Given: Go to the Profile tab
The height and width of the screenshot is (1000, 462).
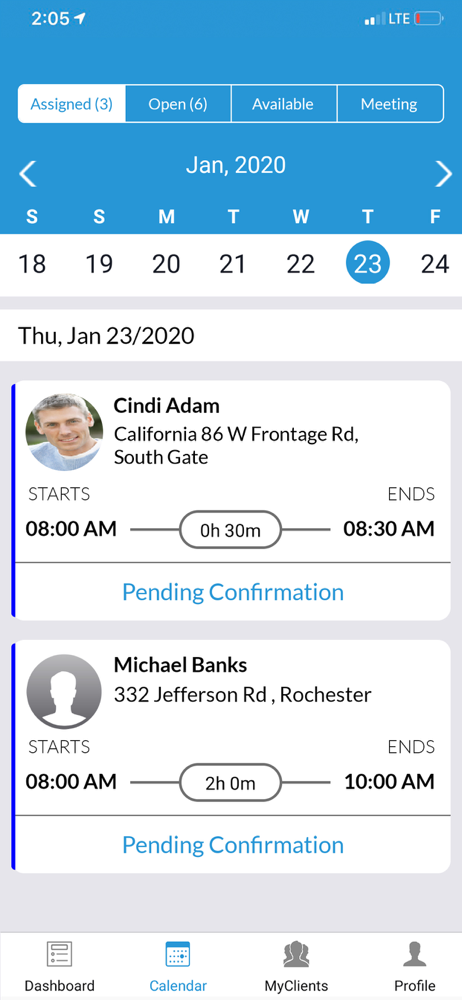Looking at the screenshot, I should click(x=415, y=966).
